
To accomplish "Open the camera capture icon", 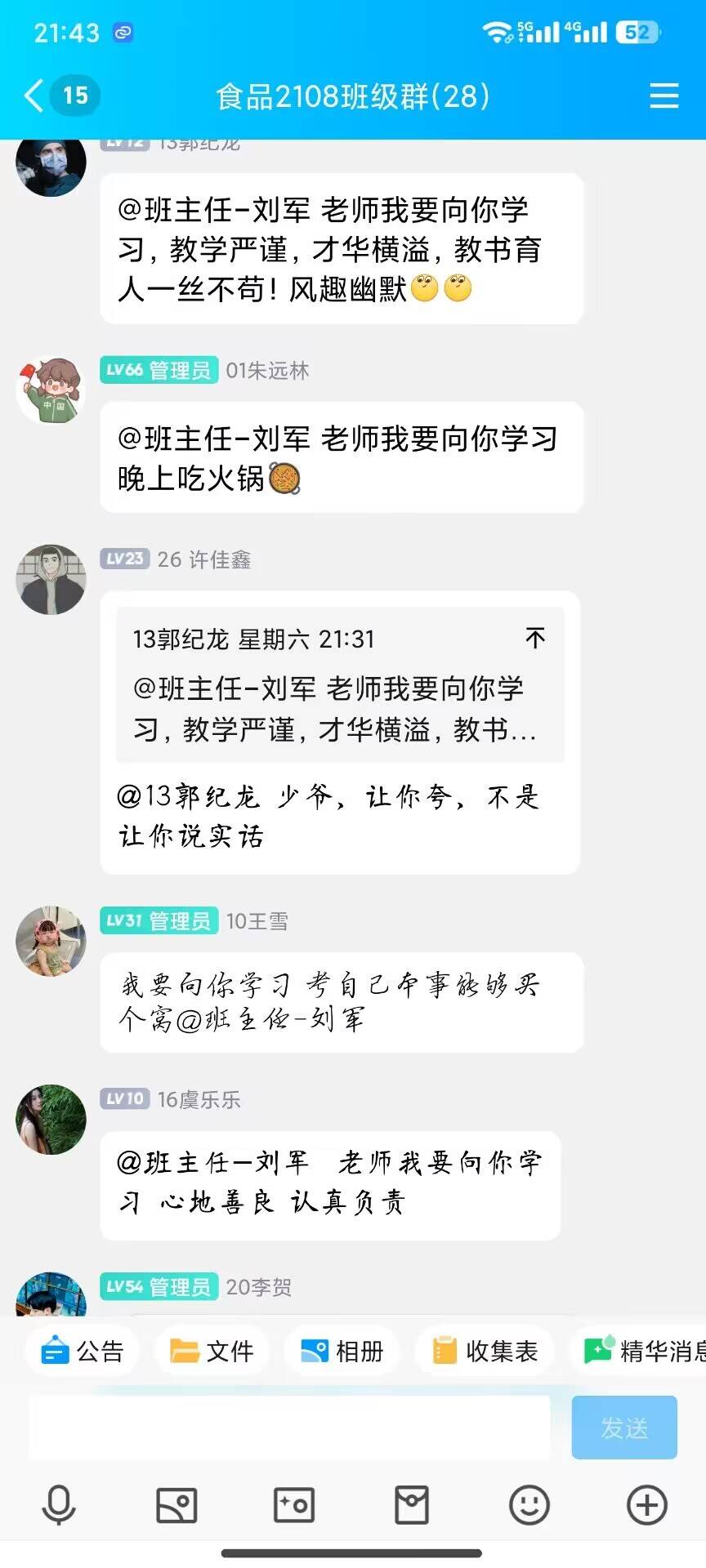I will (294, 1504).
